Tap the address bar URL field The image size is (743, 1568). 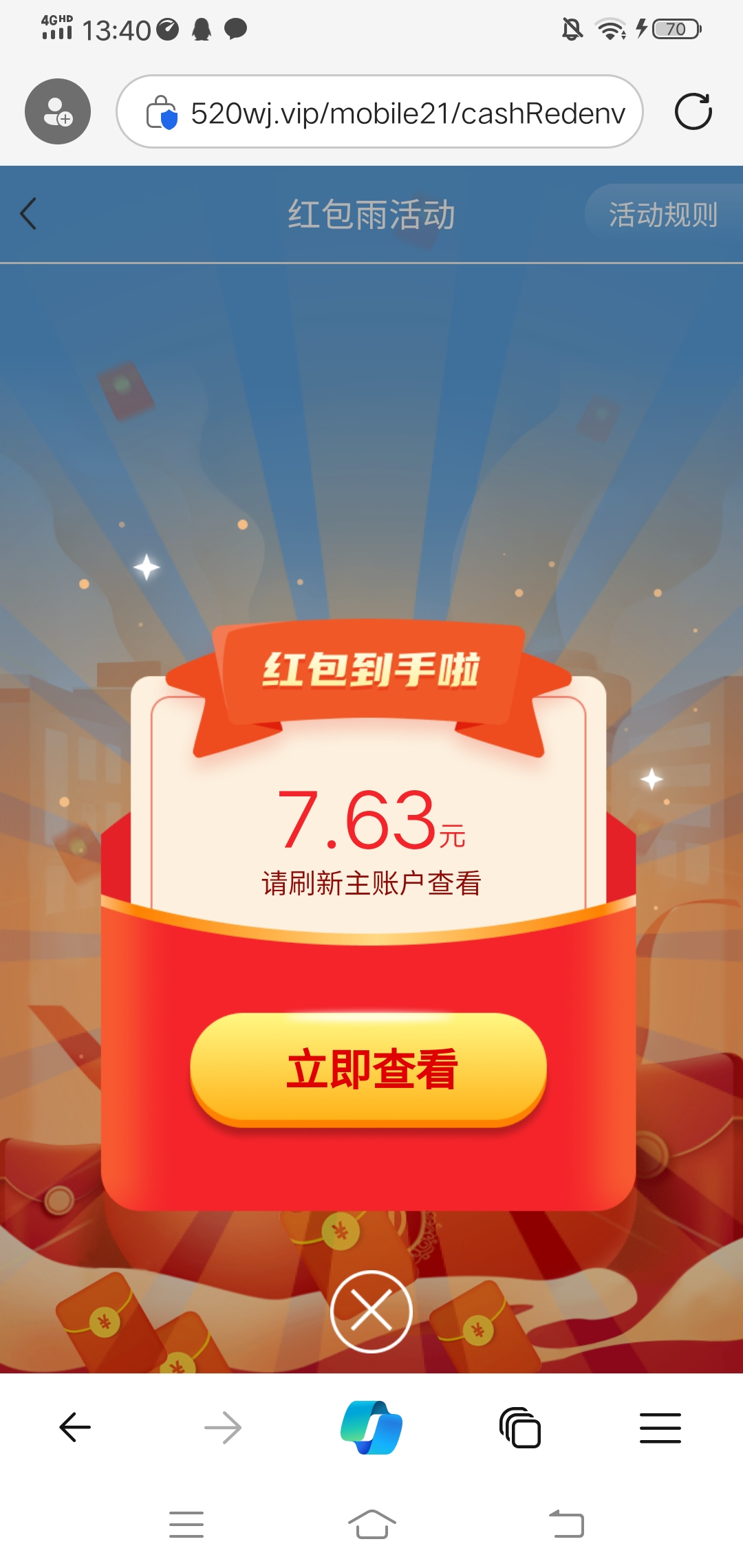point(406,113)
